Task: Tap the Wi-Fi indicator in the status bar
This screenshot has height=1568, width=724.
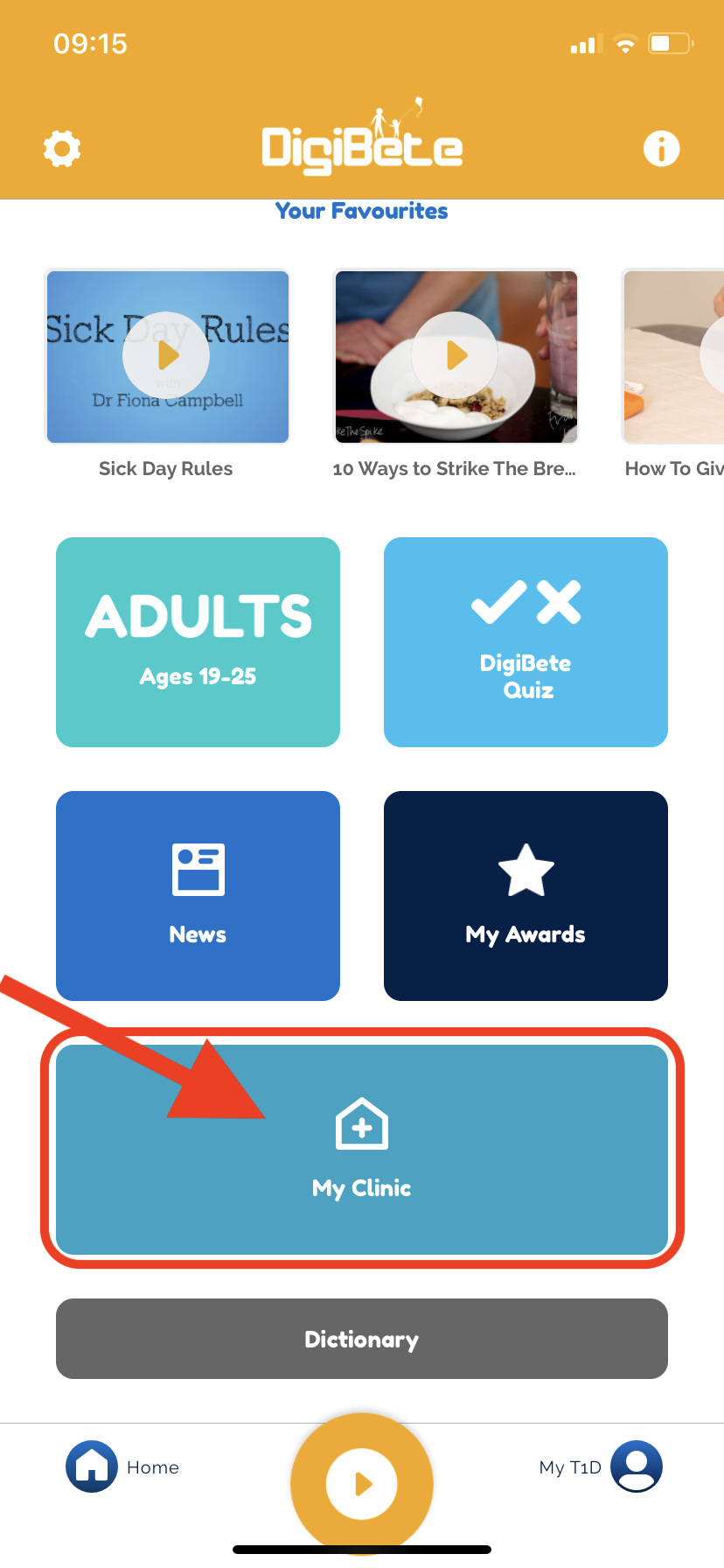Action: click(x=624, y=43)
